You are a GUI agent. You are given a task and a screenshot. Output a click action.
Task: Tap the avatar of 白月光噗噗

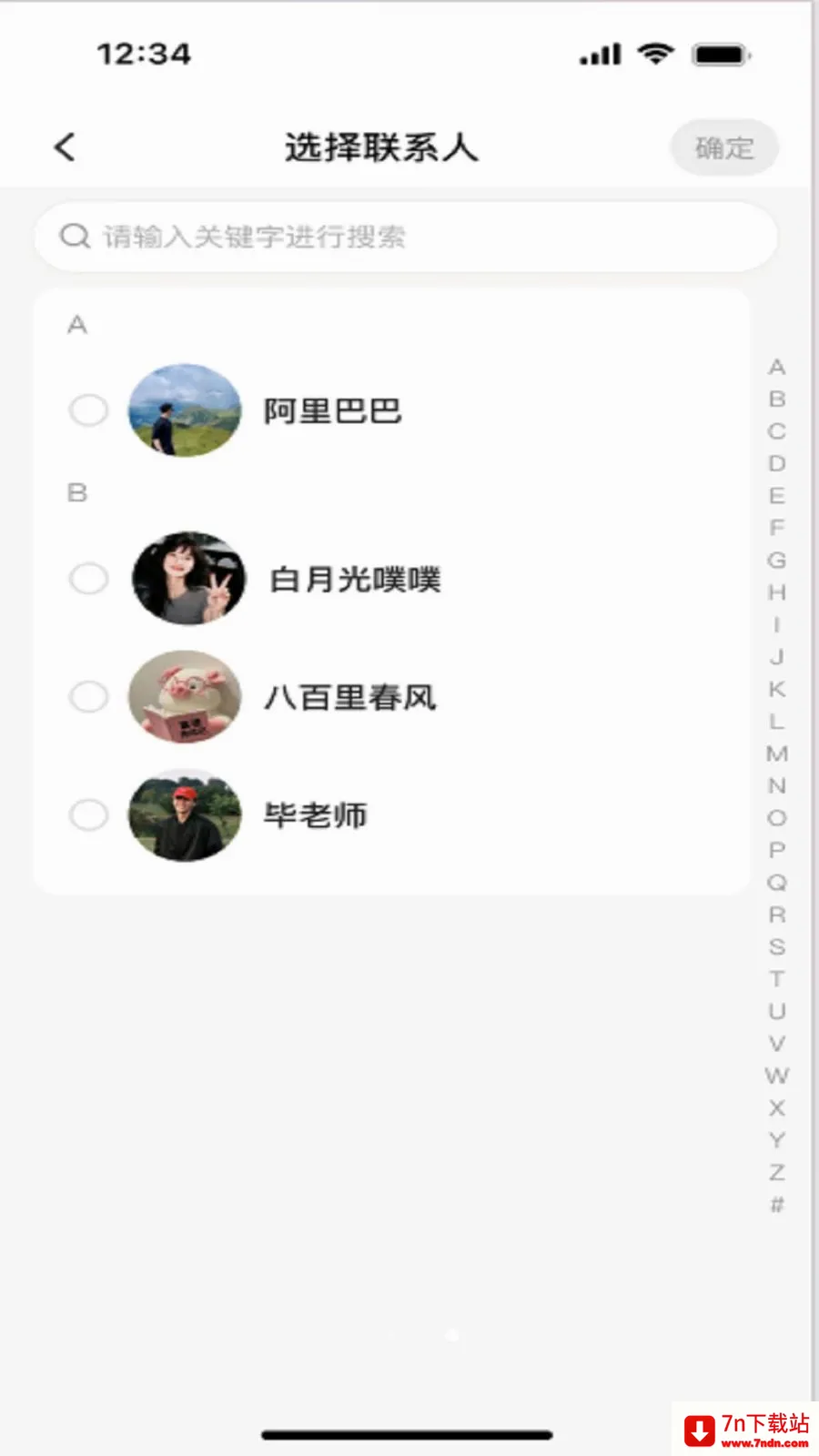(188, 579)
